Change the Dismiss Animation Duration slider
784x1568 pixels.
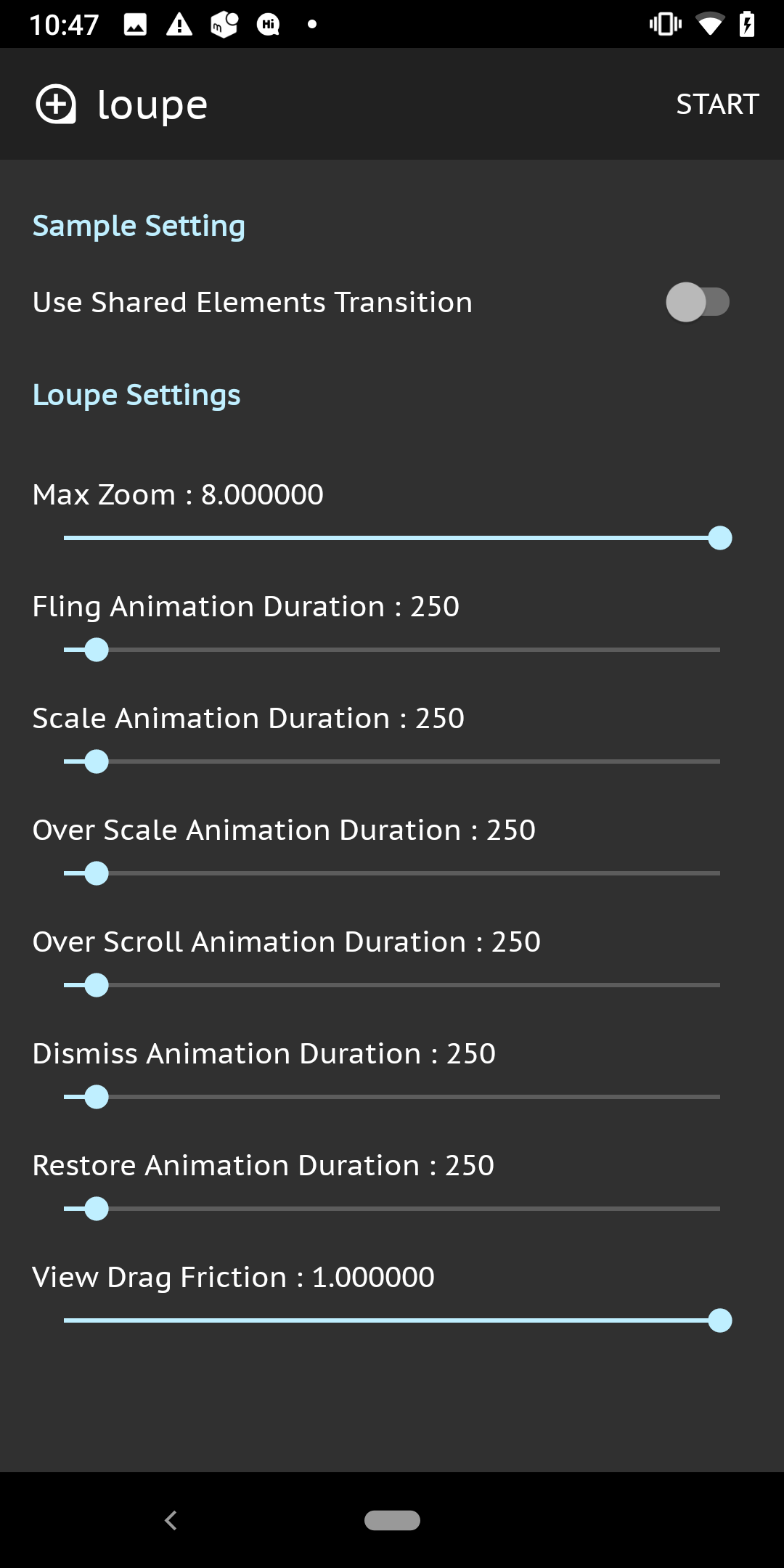[392, 1097]
